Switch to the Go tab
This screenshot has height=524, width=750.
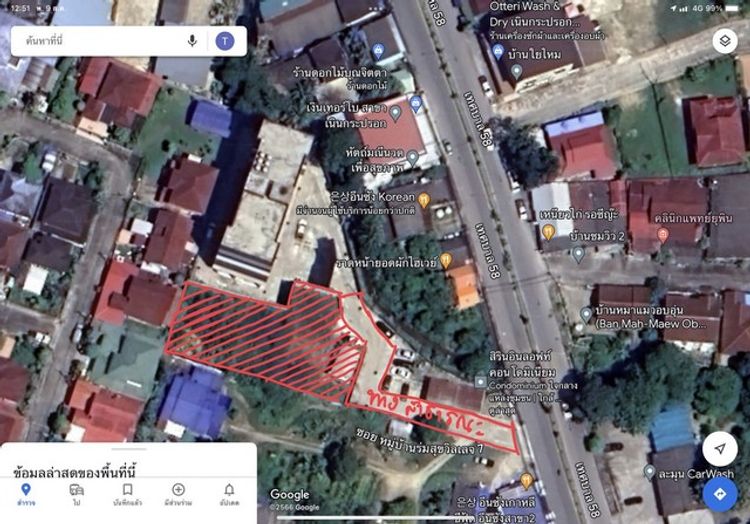(77, 495)
